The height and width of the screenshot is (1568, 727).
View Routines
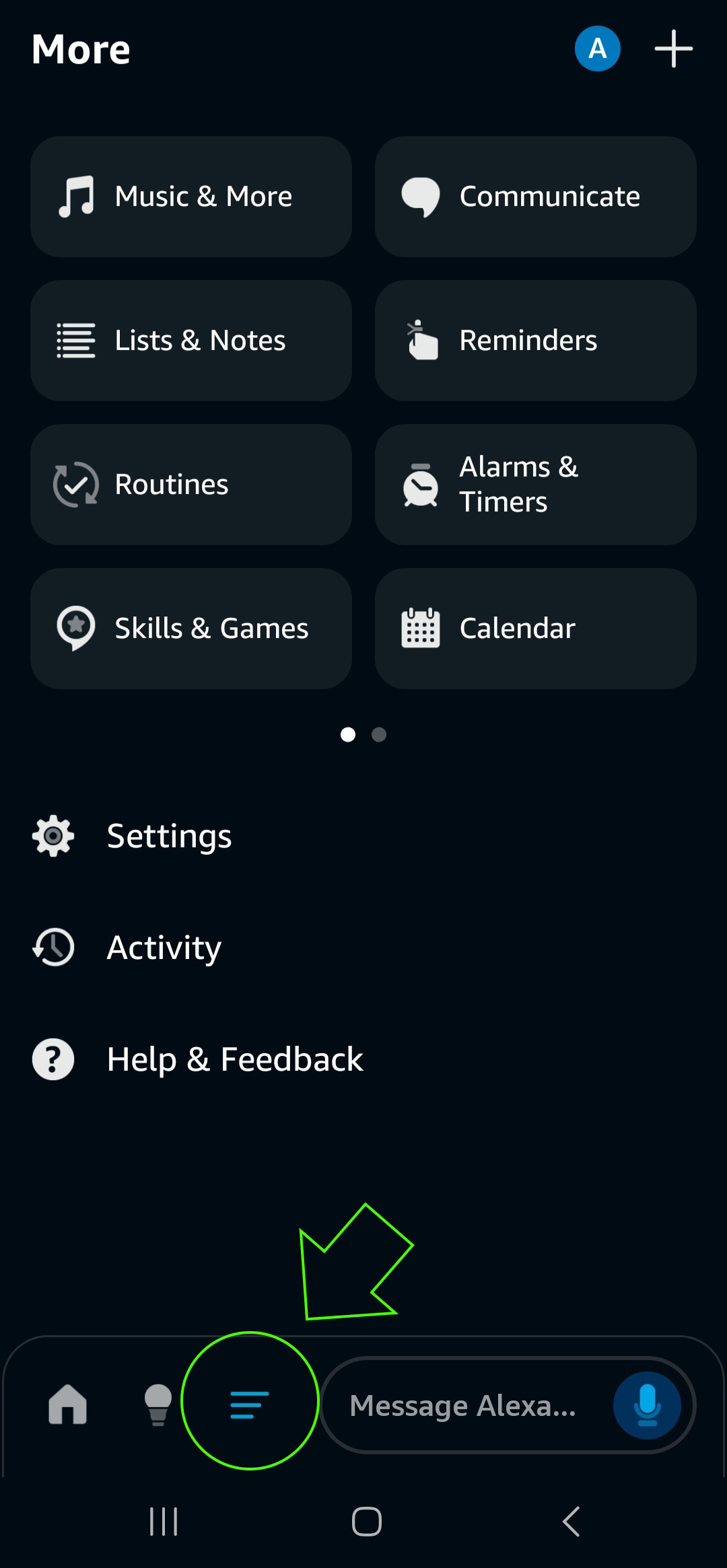191,485
